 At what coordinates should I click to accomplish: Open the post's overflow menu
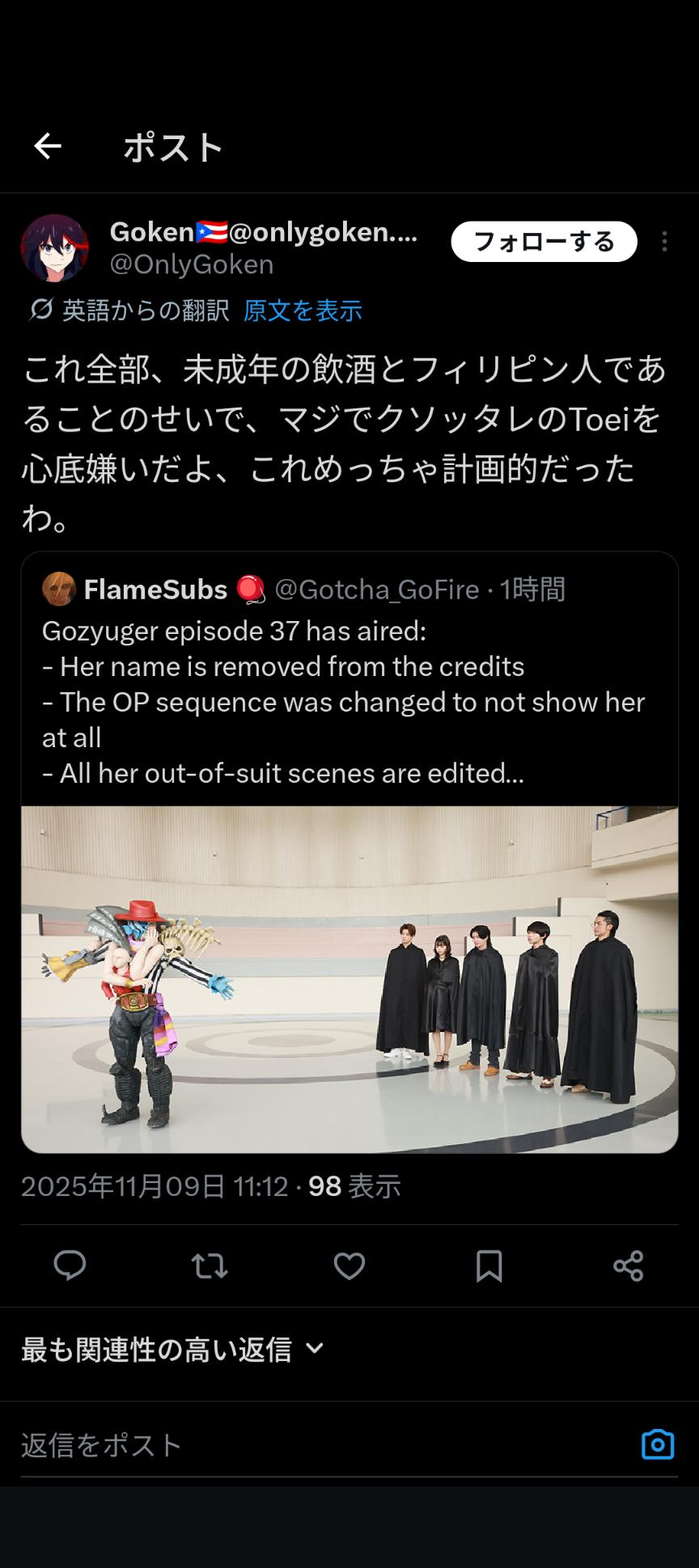(664, 241)
